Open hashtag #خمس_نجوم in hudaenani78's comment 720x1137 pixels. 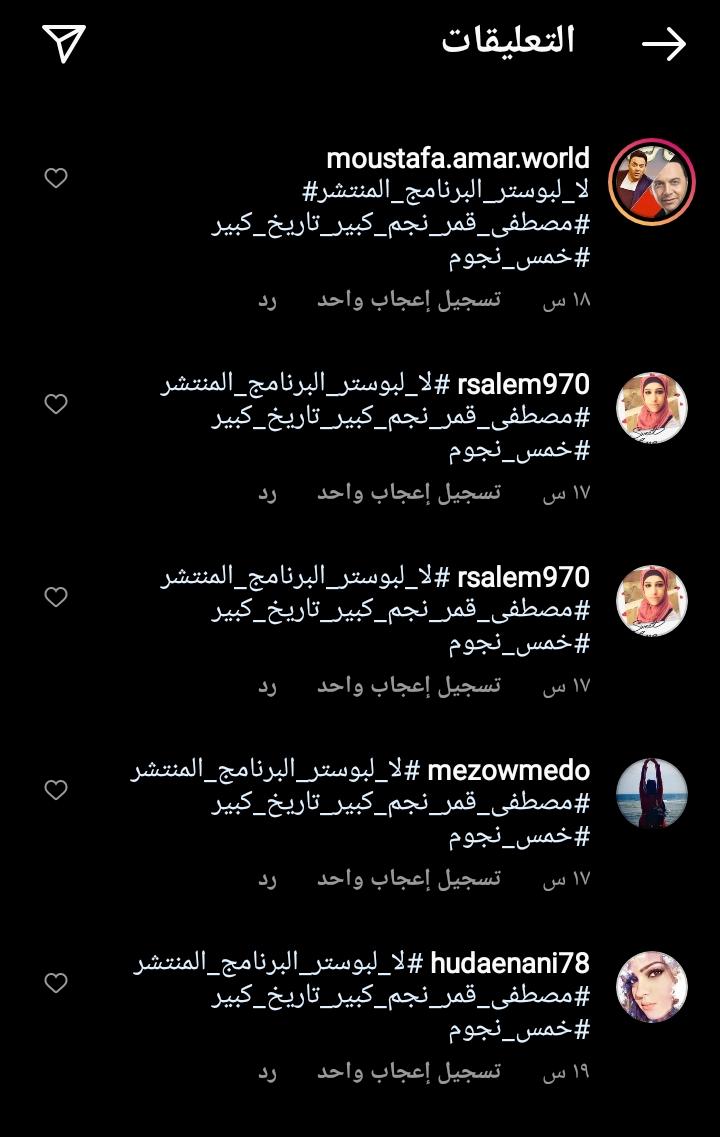pos(519,1028)
